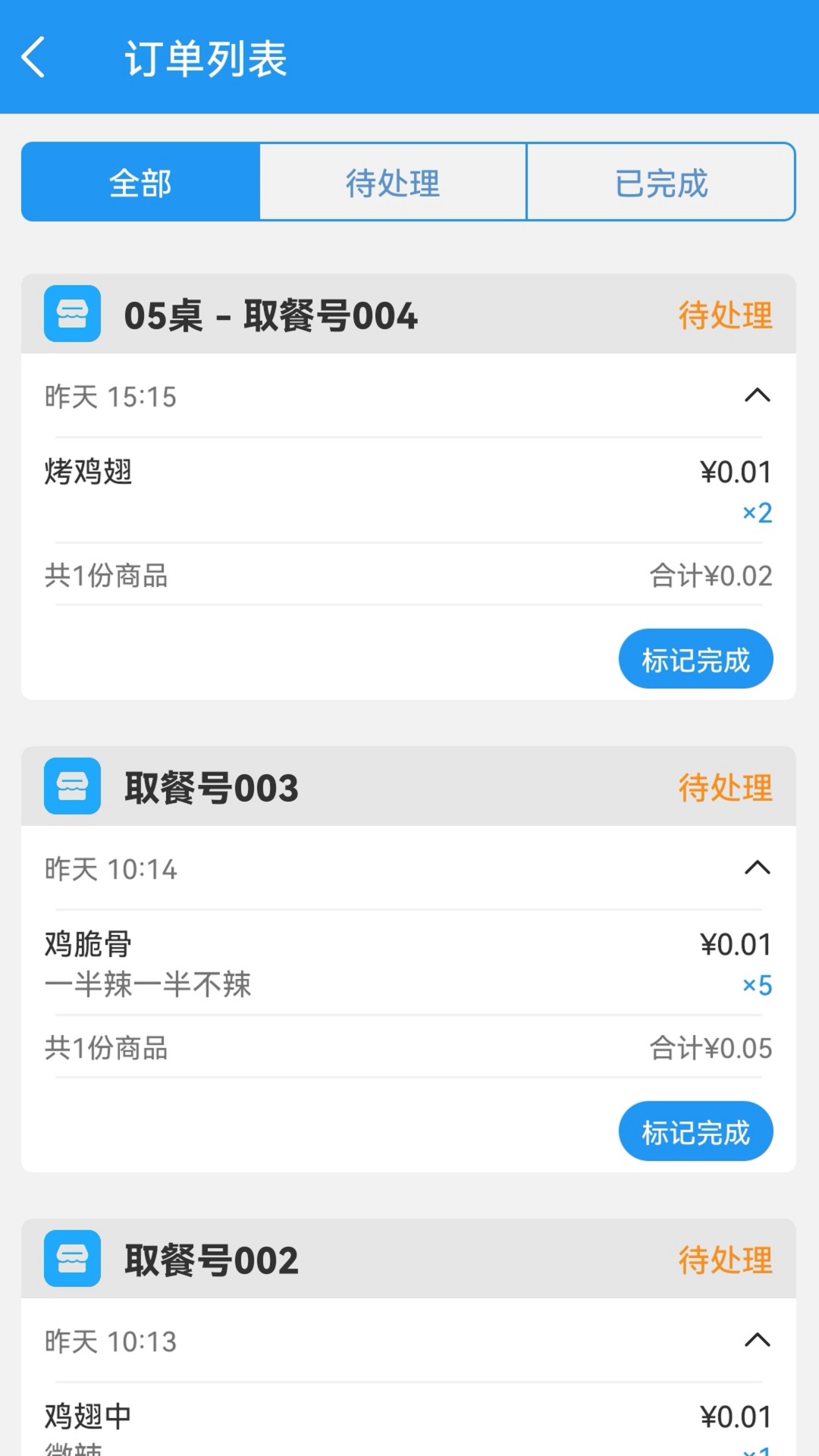Click the ×5 quantity label for 鸡脆骨

coord(756,986)
